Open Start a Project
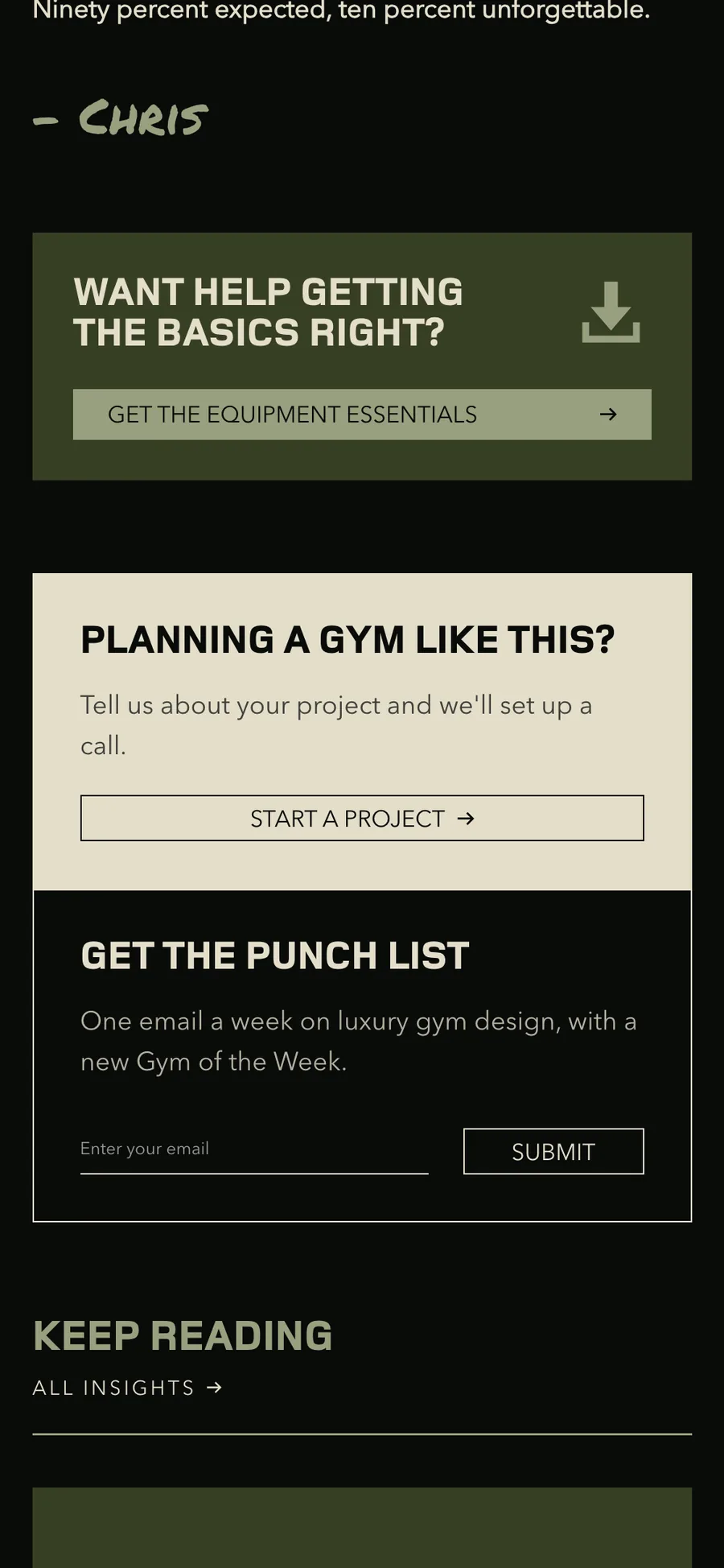This screenshot has height=1568, width=724. 362,818
